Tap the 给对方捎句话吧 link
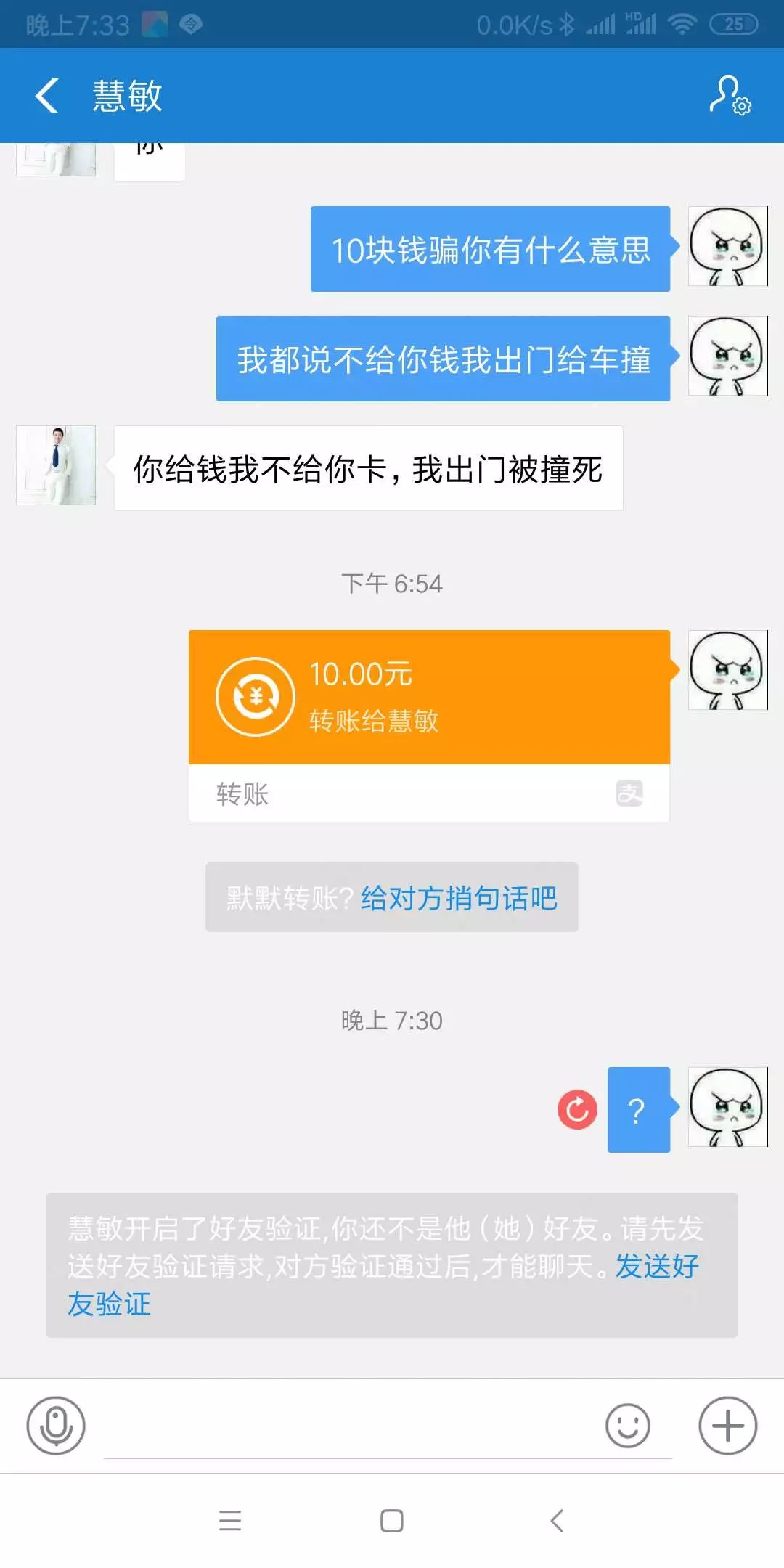This screenshot has width=784, height=1568. pyautogui.click(x=459, y=898)
